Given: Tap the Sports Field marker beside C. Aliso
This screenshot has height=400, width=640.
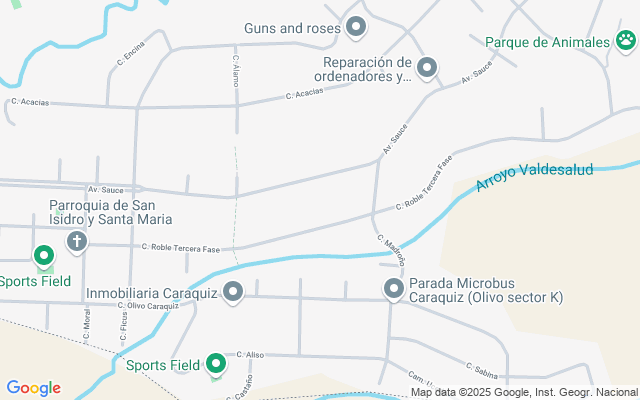Looking at the screenshot, I should pyautogui.click(x=216, y=366).
